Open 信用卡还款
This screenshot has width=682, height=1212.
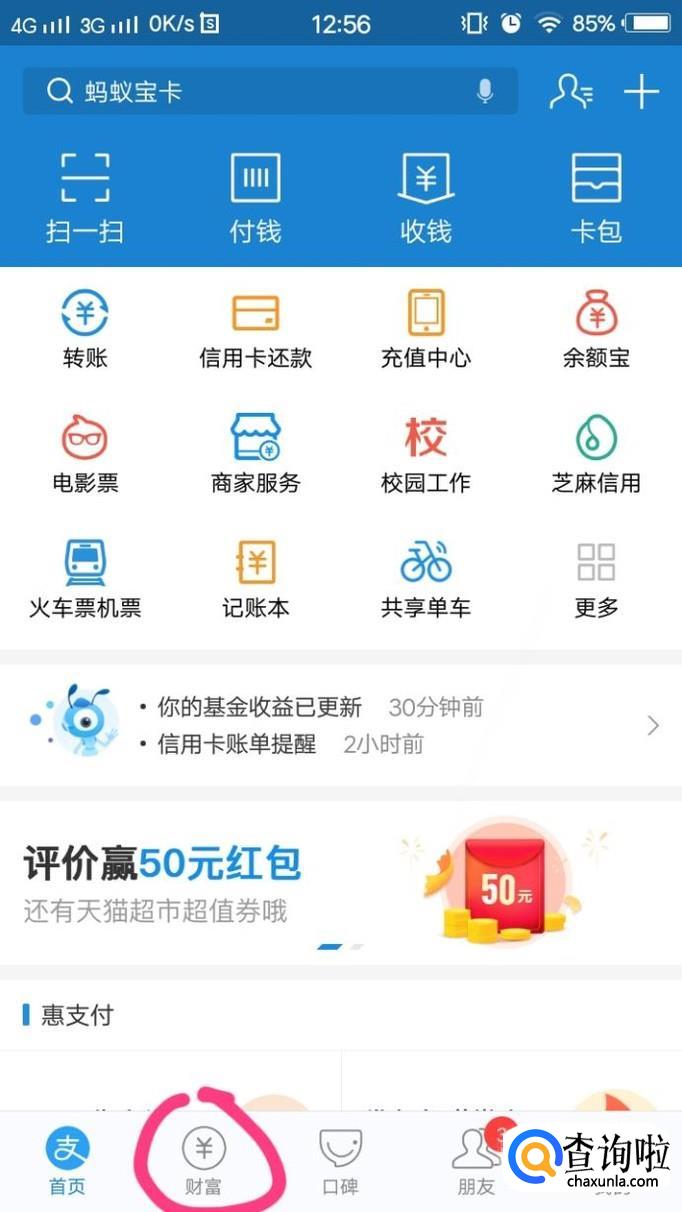[x=255, y=330]
